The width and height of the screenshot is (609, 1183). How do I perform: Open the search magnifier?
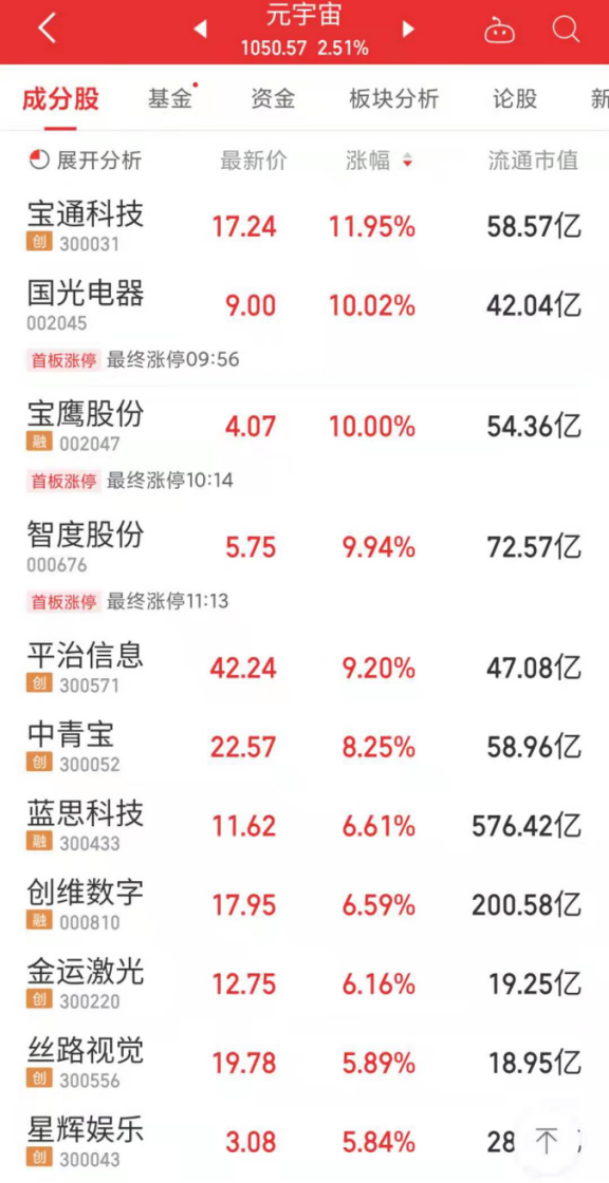(x=566, y=30)
